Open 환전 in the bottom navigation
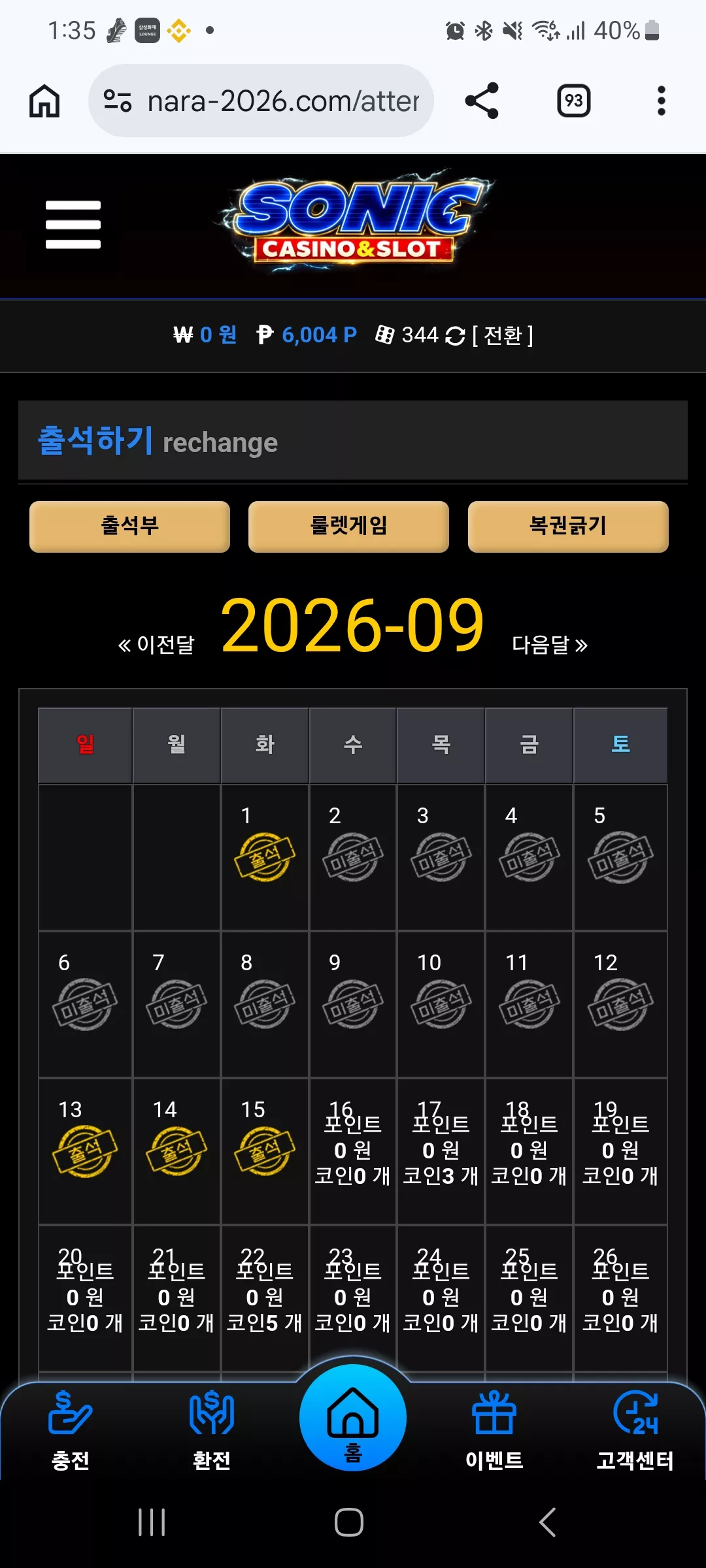The width and height of the screenshot is (706, 1568). pos(212,1431)
